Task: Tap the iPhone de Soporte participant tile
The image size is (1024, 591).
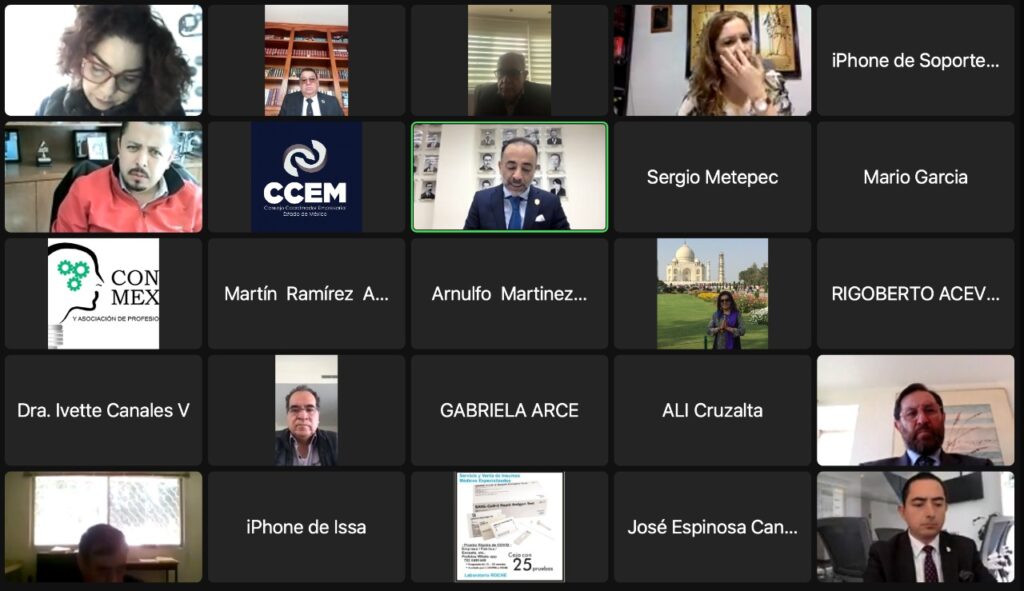Action: tap(915, 60)
